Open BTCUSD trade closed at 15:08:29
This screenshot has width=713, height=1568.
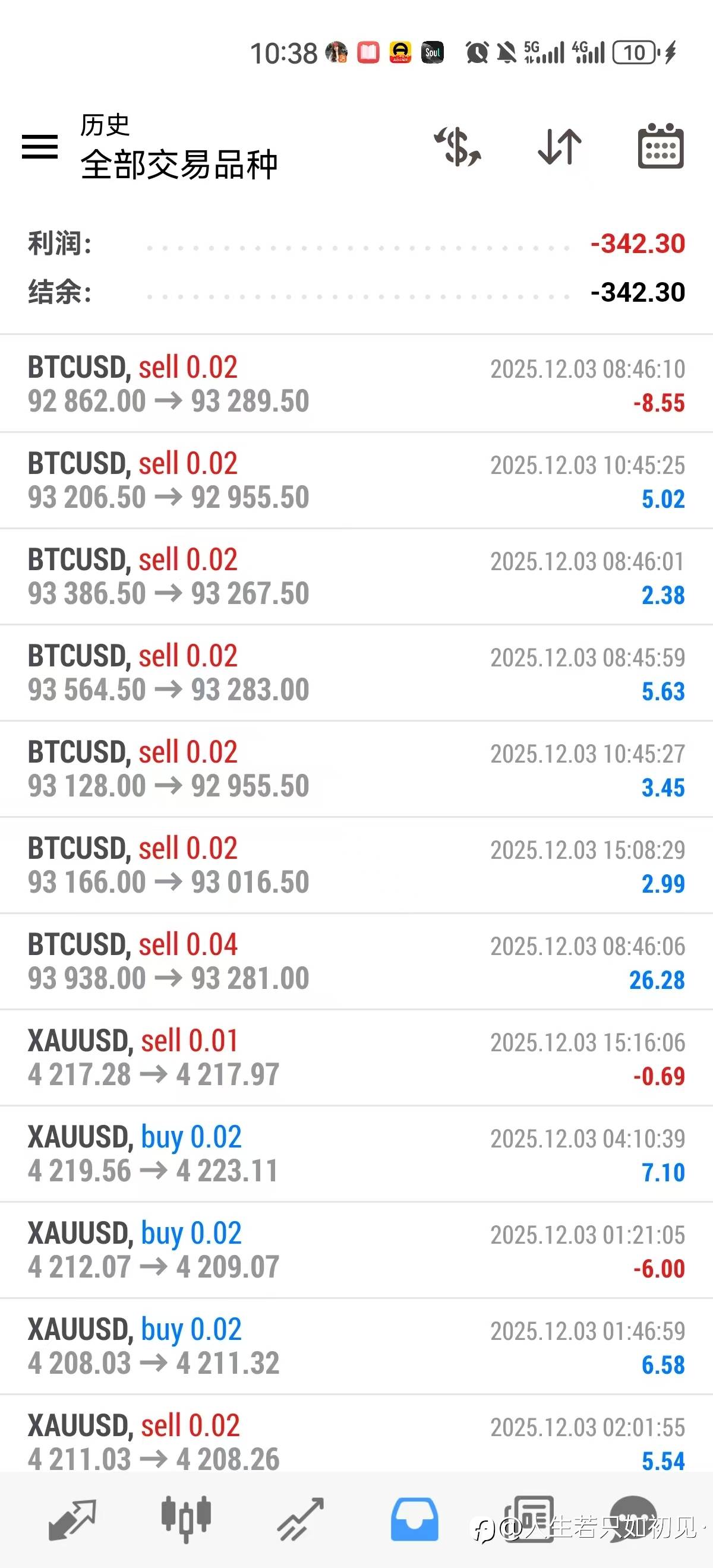click(x=356, y=865)
